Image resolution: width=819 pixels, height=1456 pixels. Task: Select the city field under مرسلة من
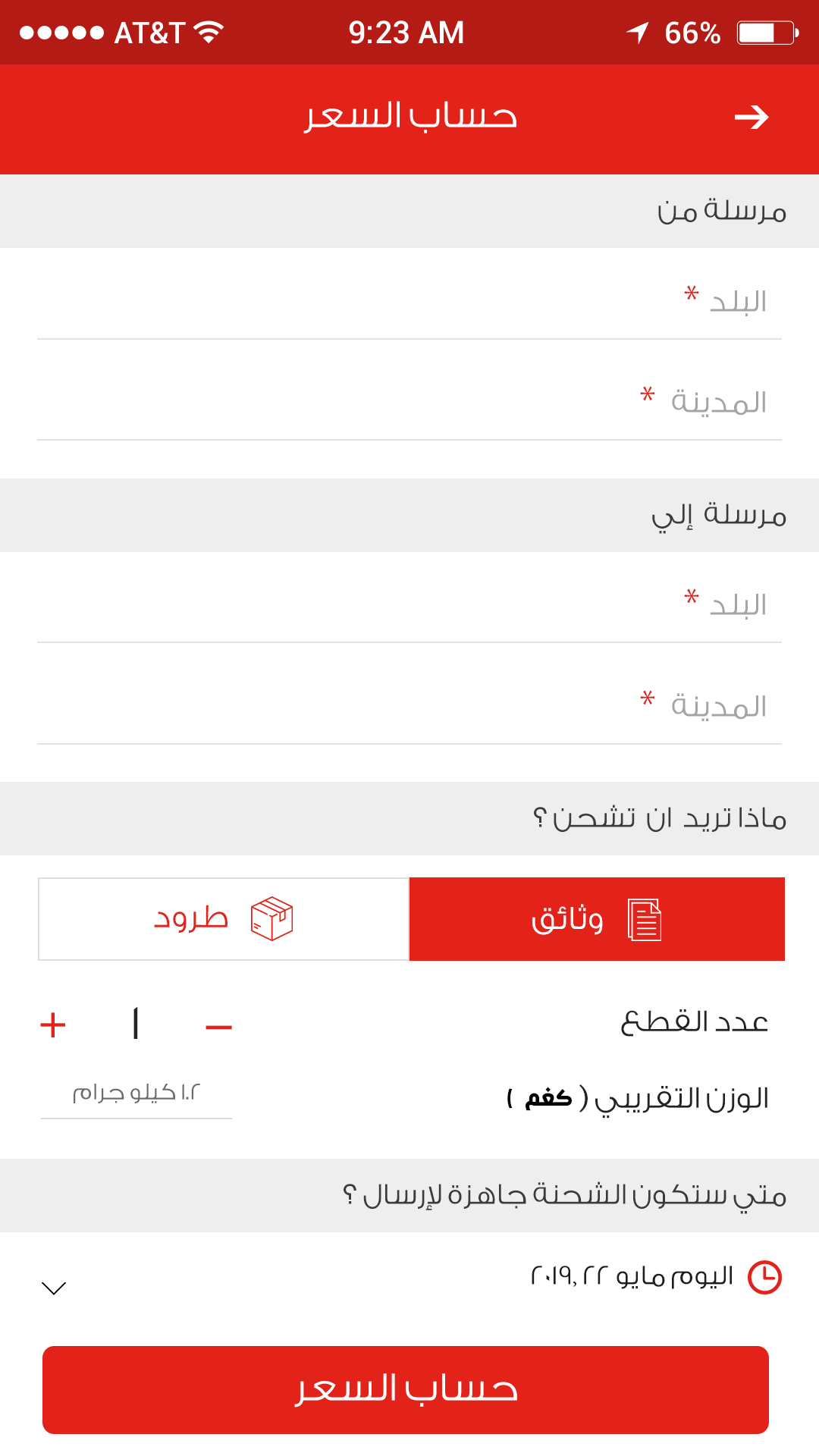(x=409, y=402)
